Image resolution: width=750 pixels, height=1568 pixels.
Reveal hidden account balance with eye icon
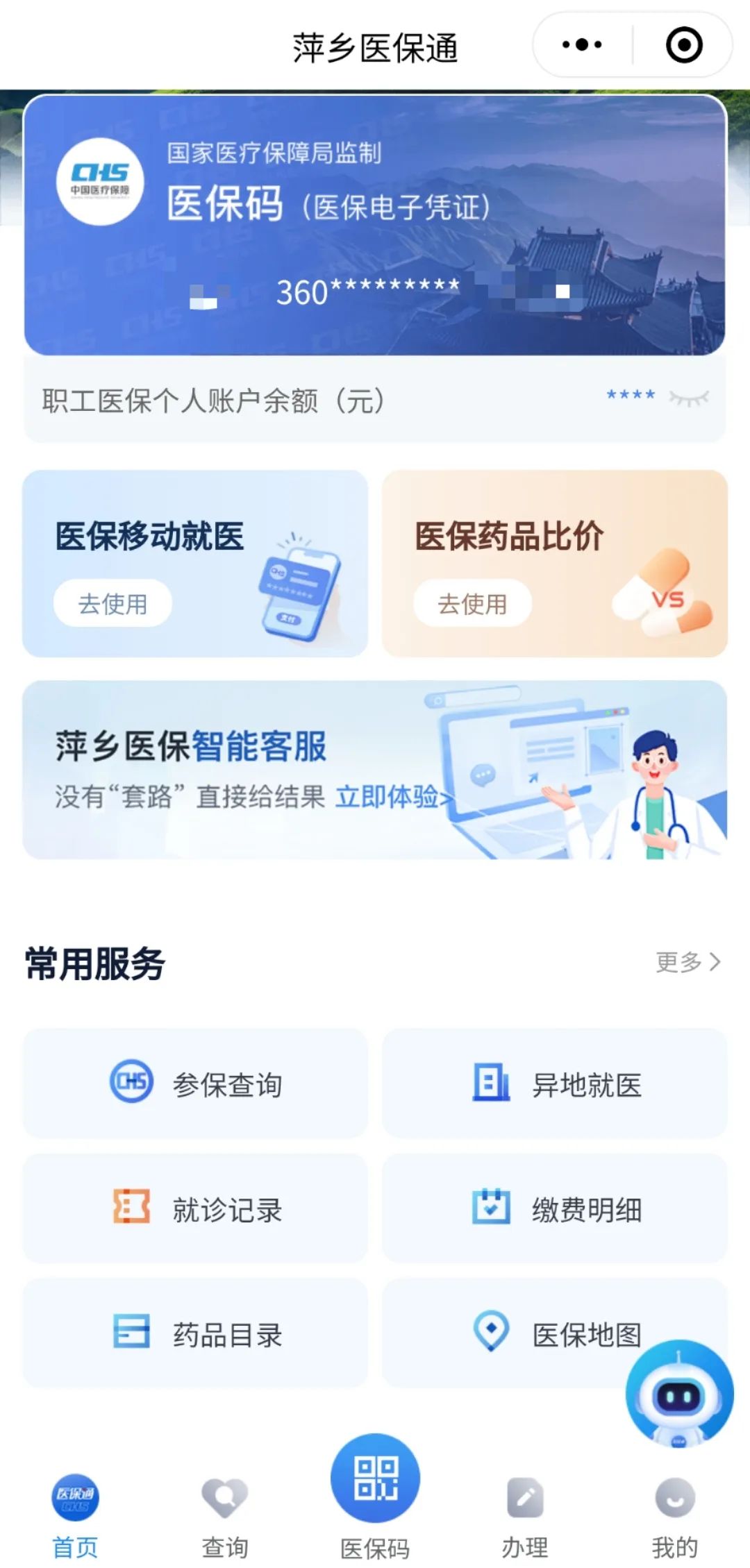coord(688,398)
